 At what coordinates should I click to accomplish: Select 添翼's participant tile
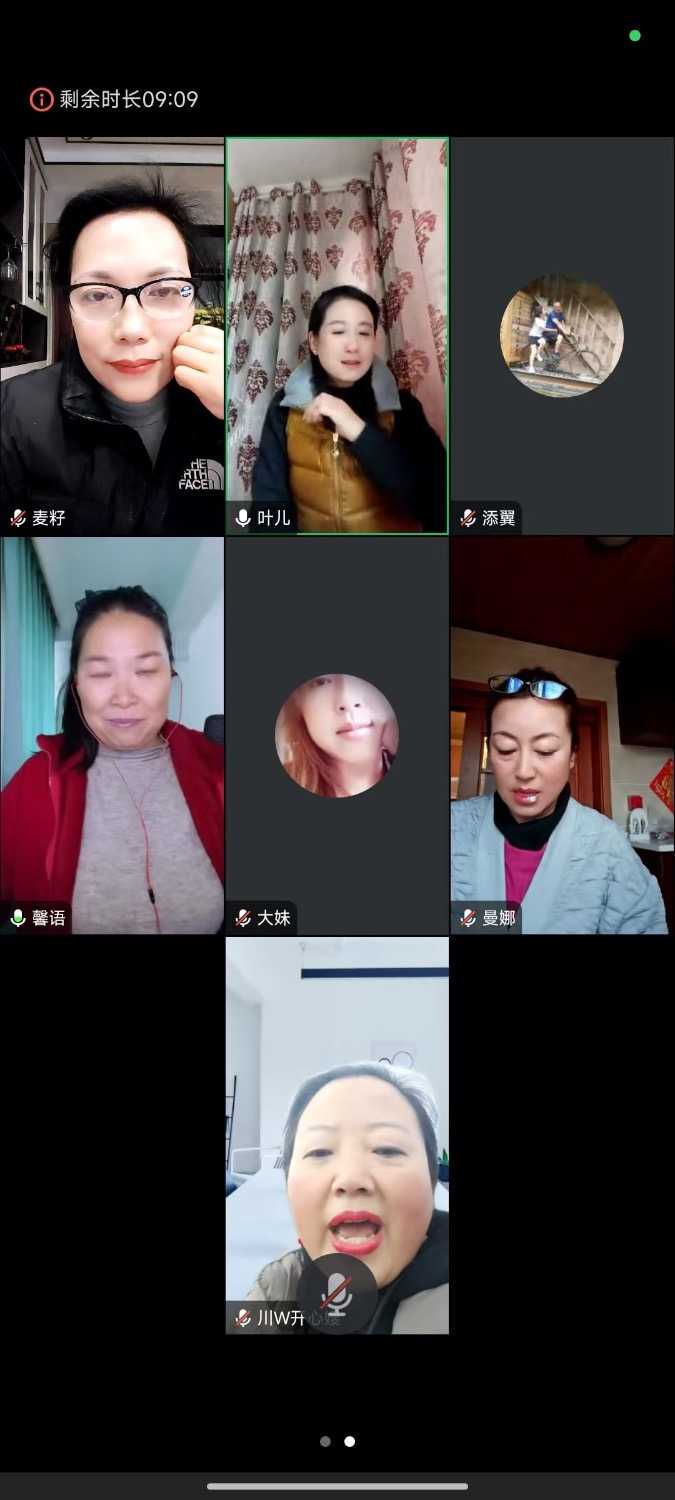[561, 335]
